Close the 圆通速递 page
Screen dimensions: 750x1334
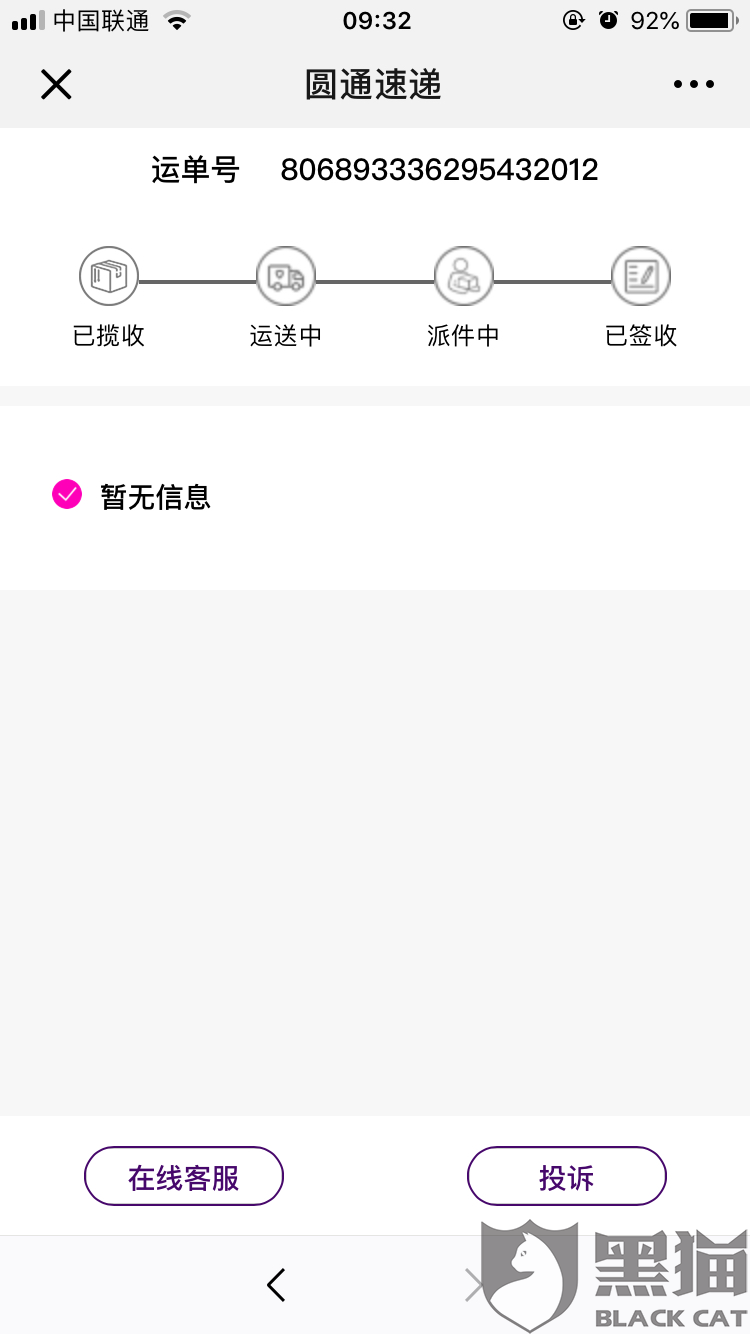(56, 85)
